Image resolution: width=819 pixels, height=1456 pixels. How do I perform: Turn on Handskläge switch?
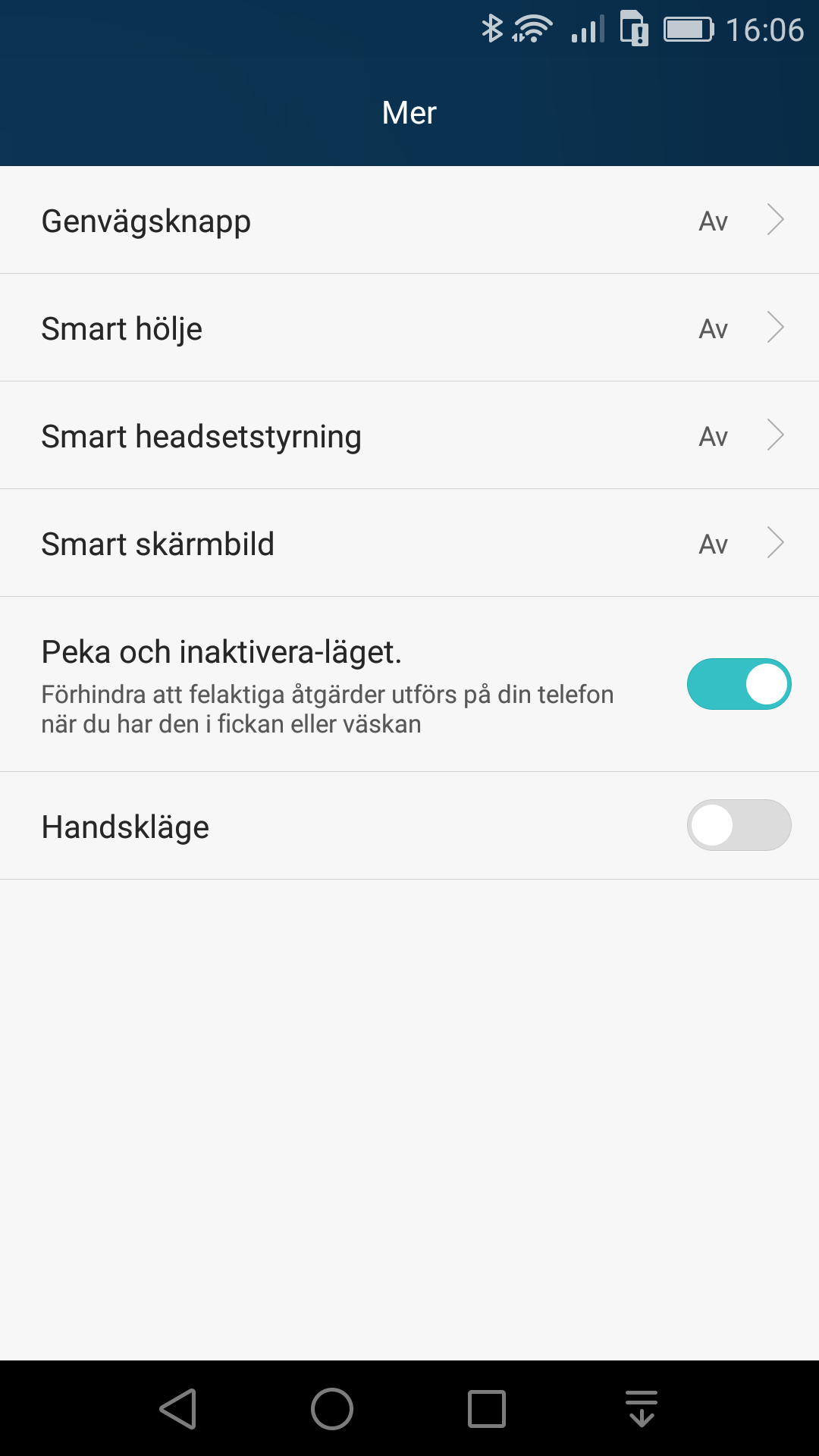pyautogui.click(x=739, y=825)
